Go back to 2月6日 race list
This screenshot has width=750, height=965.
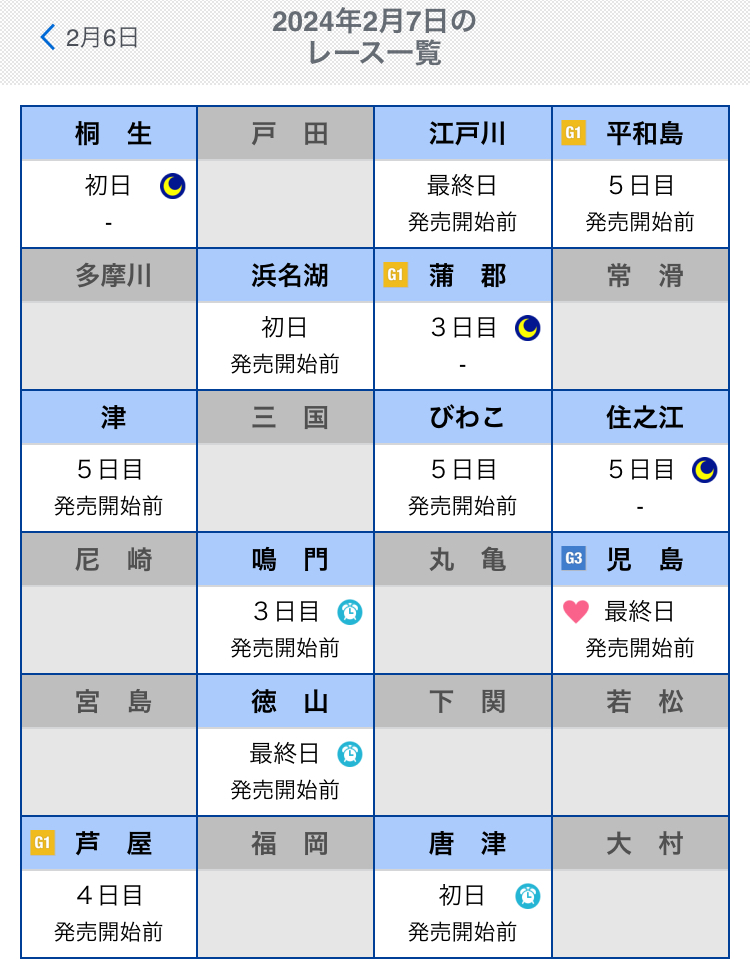90,38
